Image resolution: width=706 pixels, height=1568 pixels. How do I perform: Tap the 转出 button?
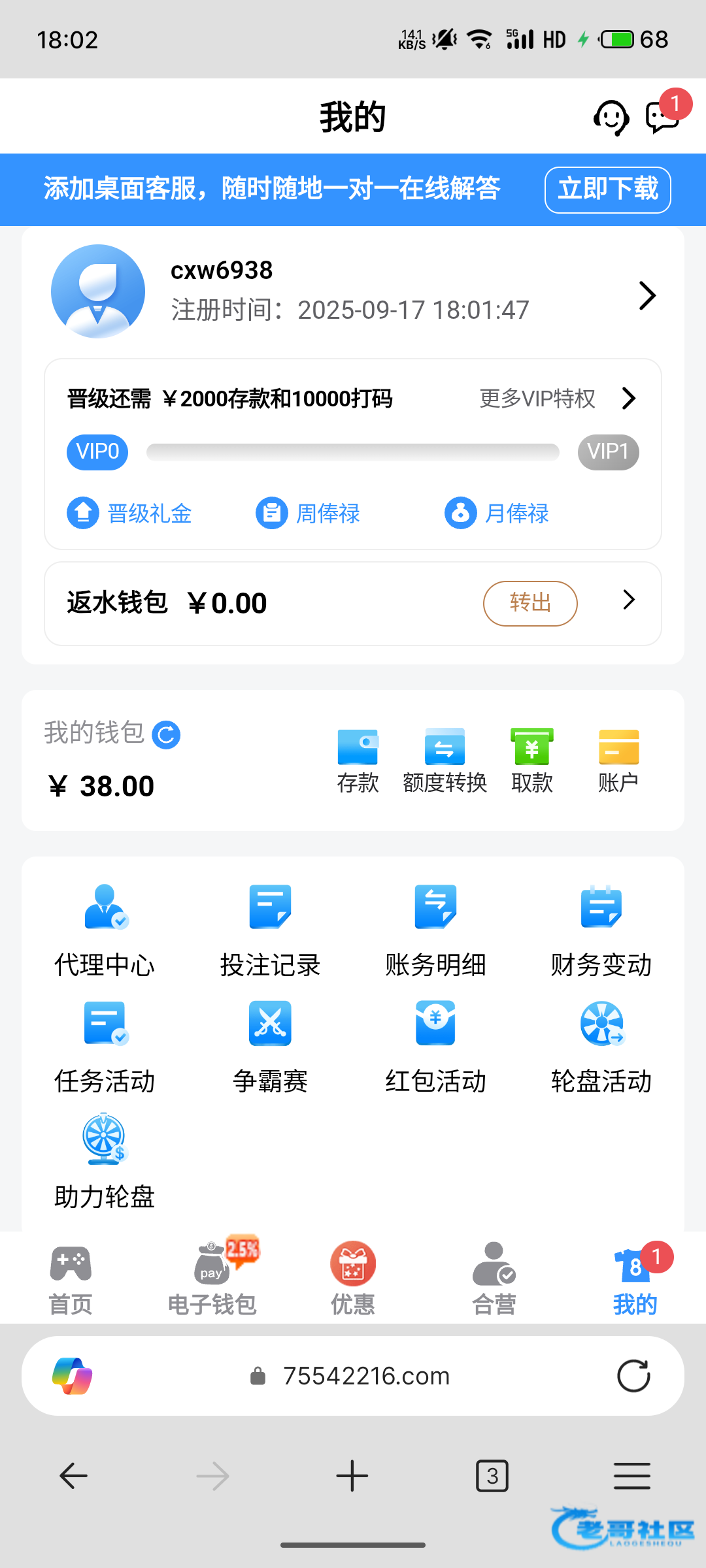pos(529,603)
